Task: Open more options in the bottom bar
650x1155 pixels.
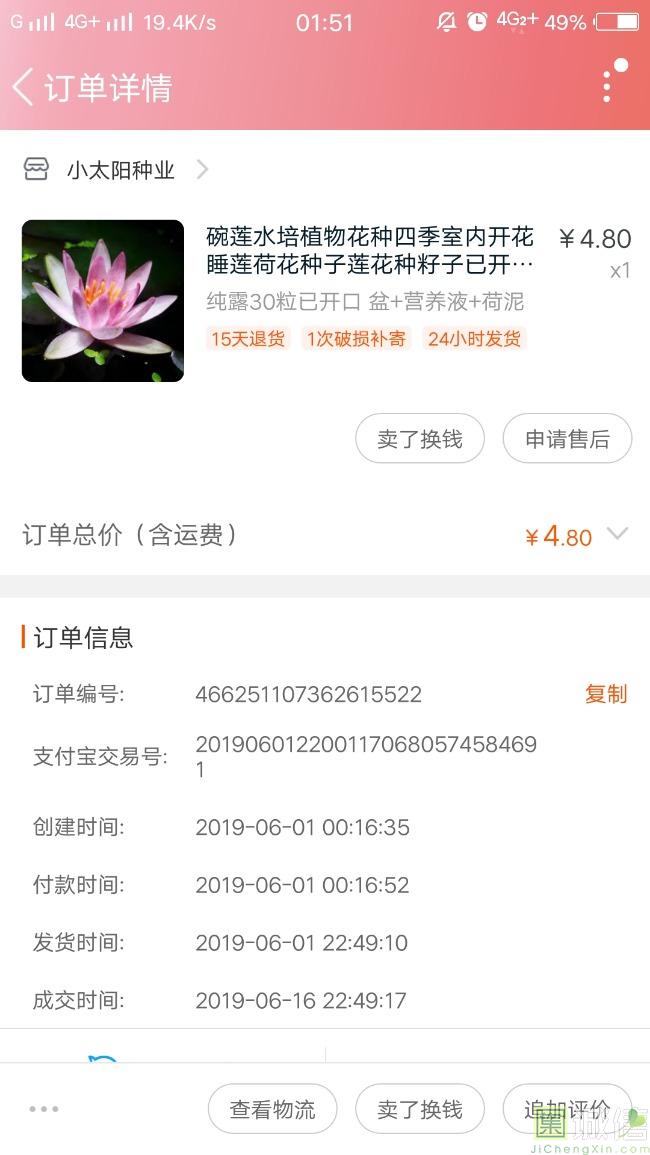Action: click(44, 1109)
